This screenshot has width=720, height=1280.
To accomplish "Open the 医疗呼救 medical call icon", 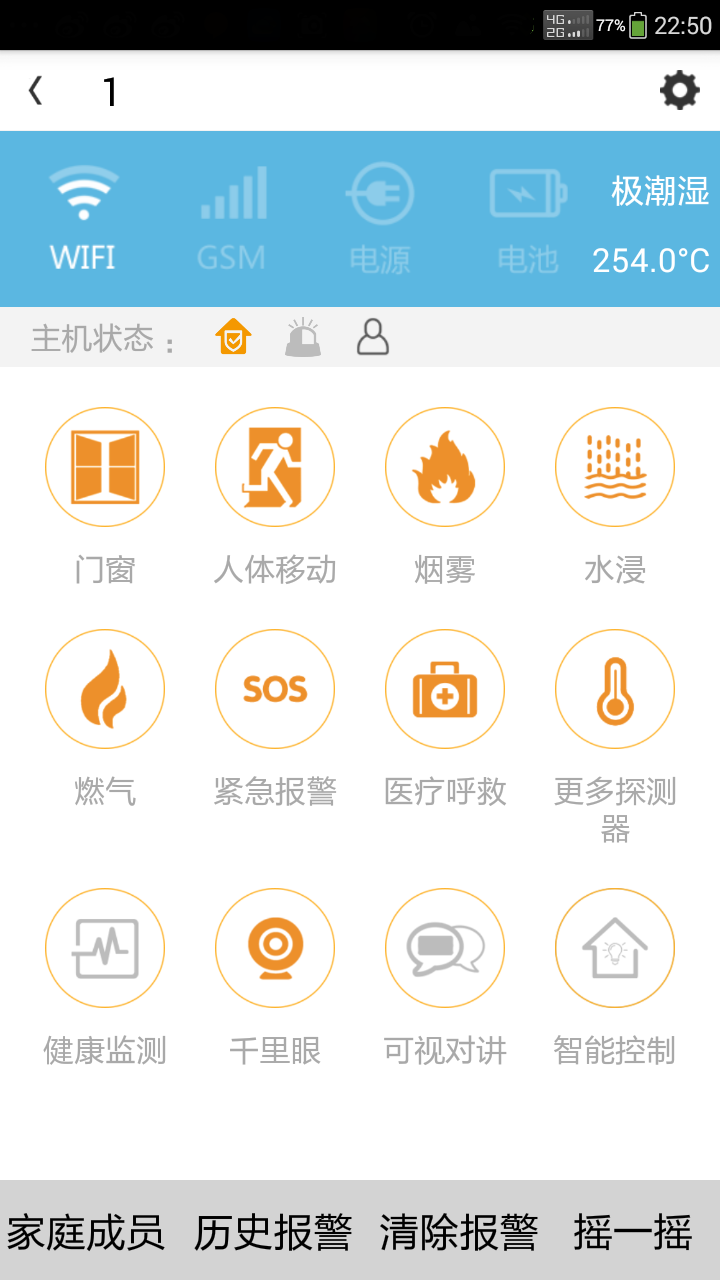I will tap(445, 689).
